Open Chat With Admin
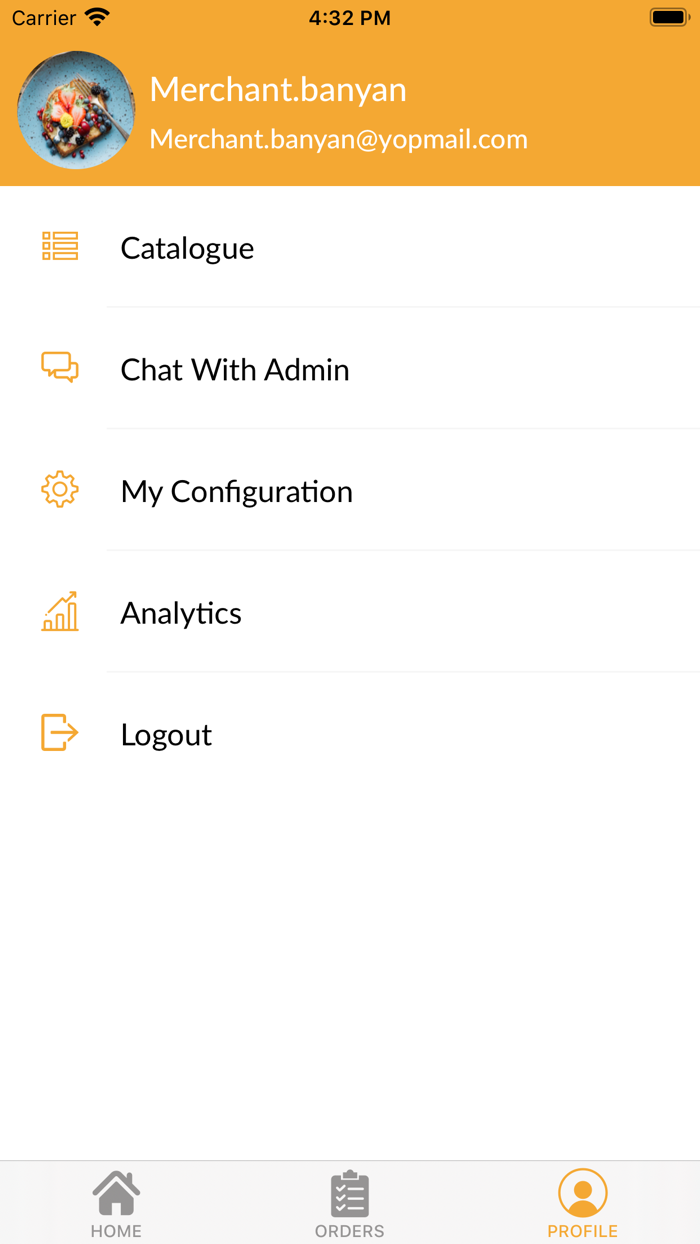700x1244 pixels. click(235, 370)
